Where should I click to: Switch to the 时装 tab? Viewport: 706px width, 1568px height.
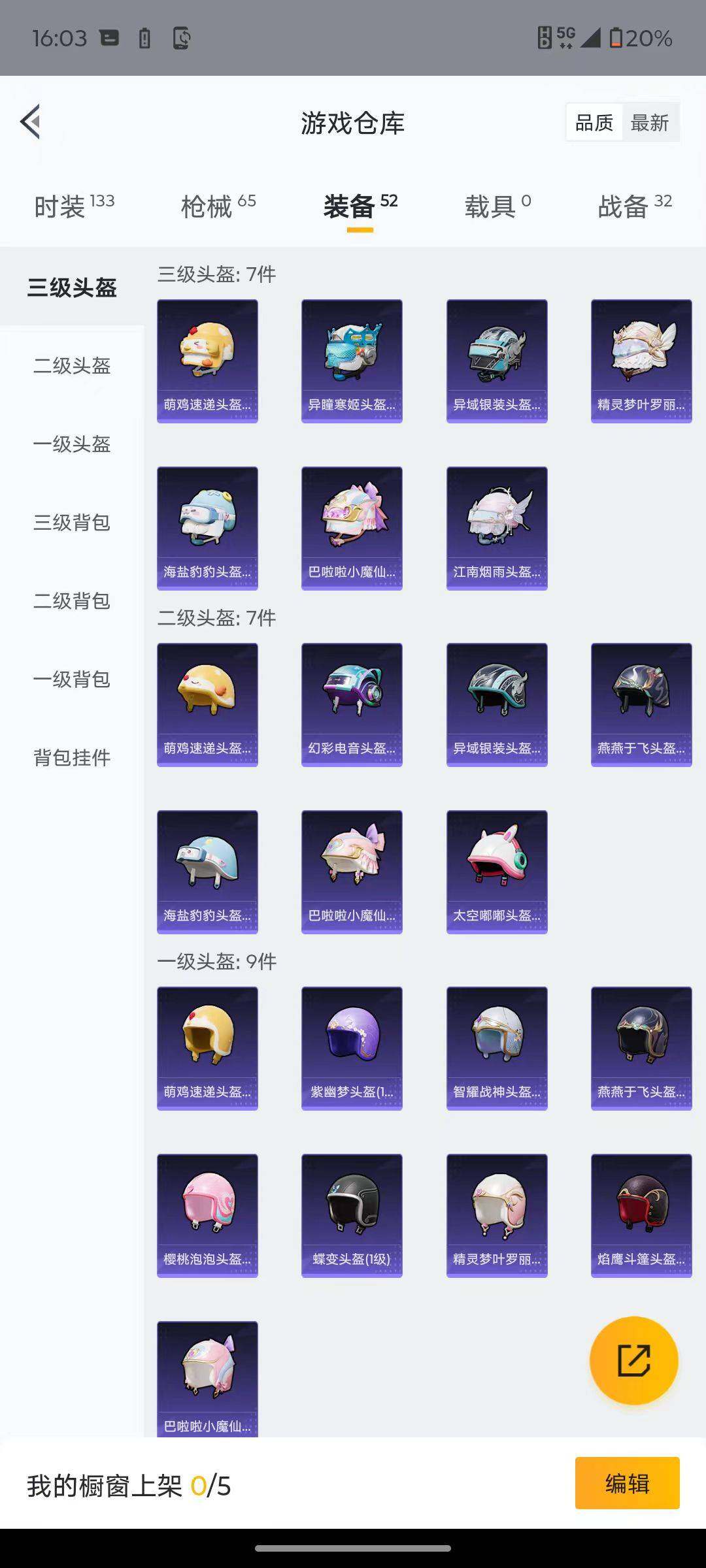click(x=73, y=206)
